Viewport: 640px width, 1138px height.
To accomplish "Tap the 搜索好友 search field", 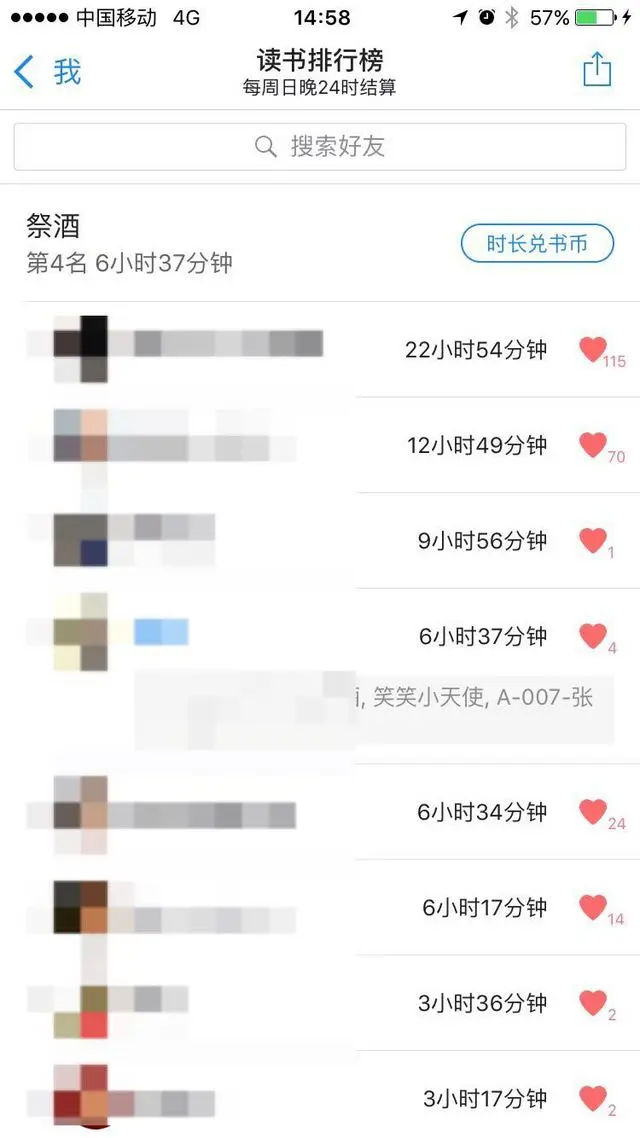I will click(320, 147).
